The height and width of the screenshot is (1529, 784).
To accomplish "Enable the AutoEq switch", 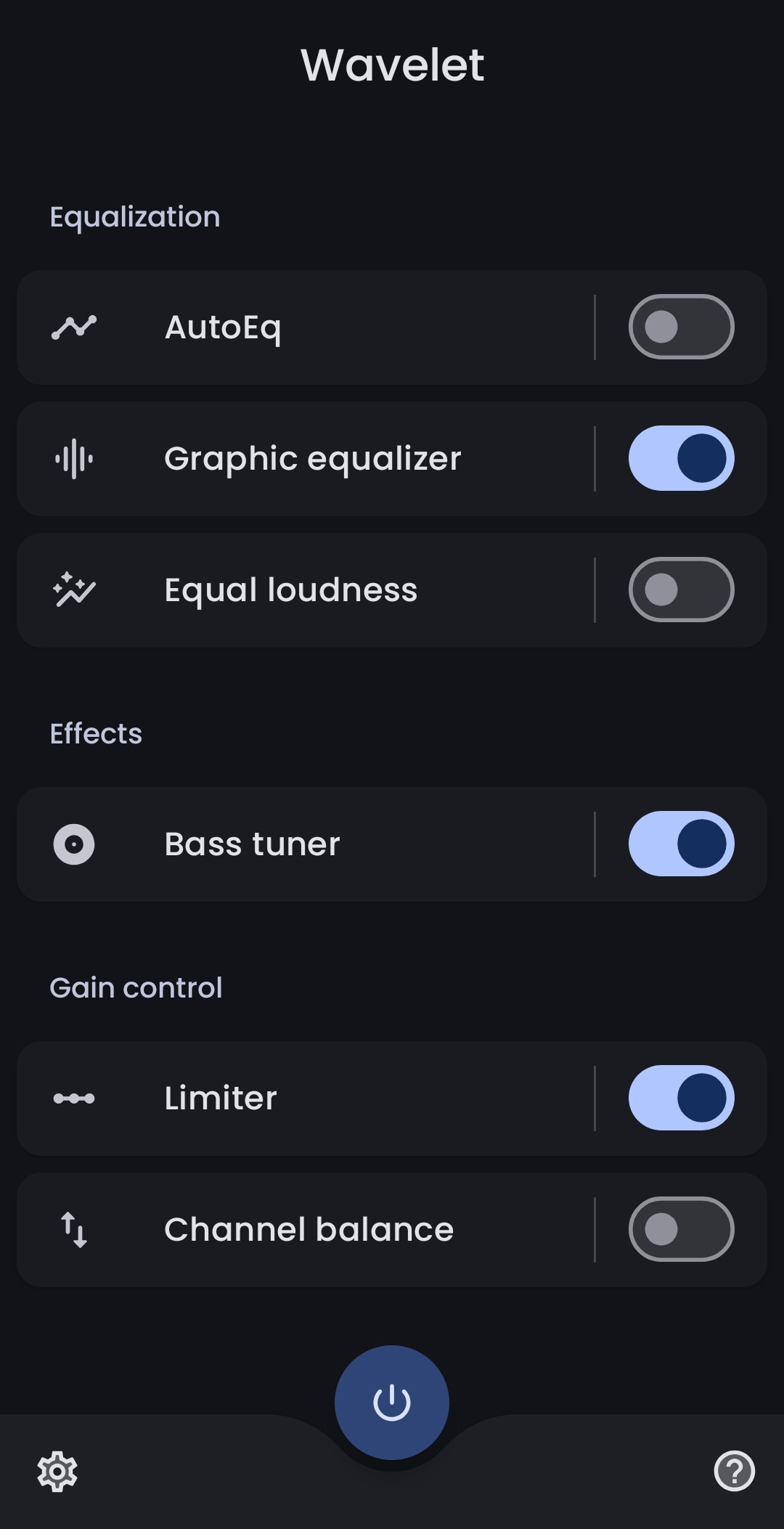I will tap(681, 327).
